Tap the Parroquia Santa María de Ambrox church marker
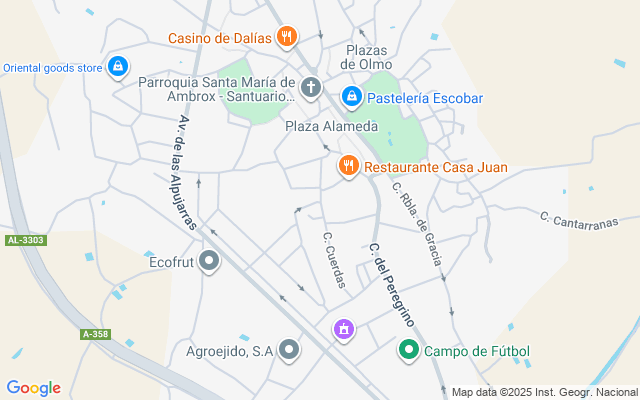The image size is (640, 400). [x=311, y=88]
